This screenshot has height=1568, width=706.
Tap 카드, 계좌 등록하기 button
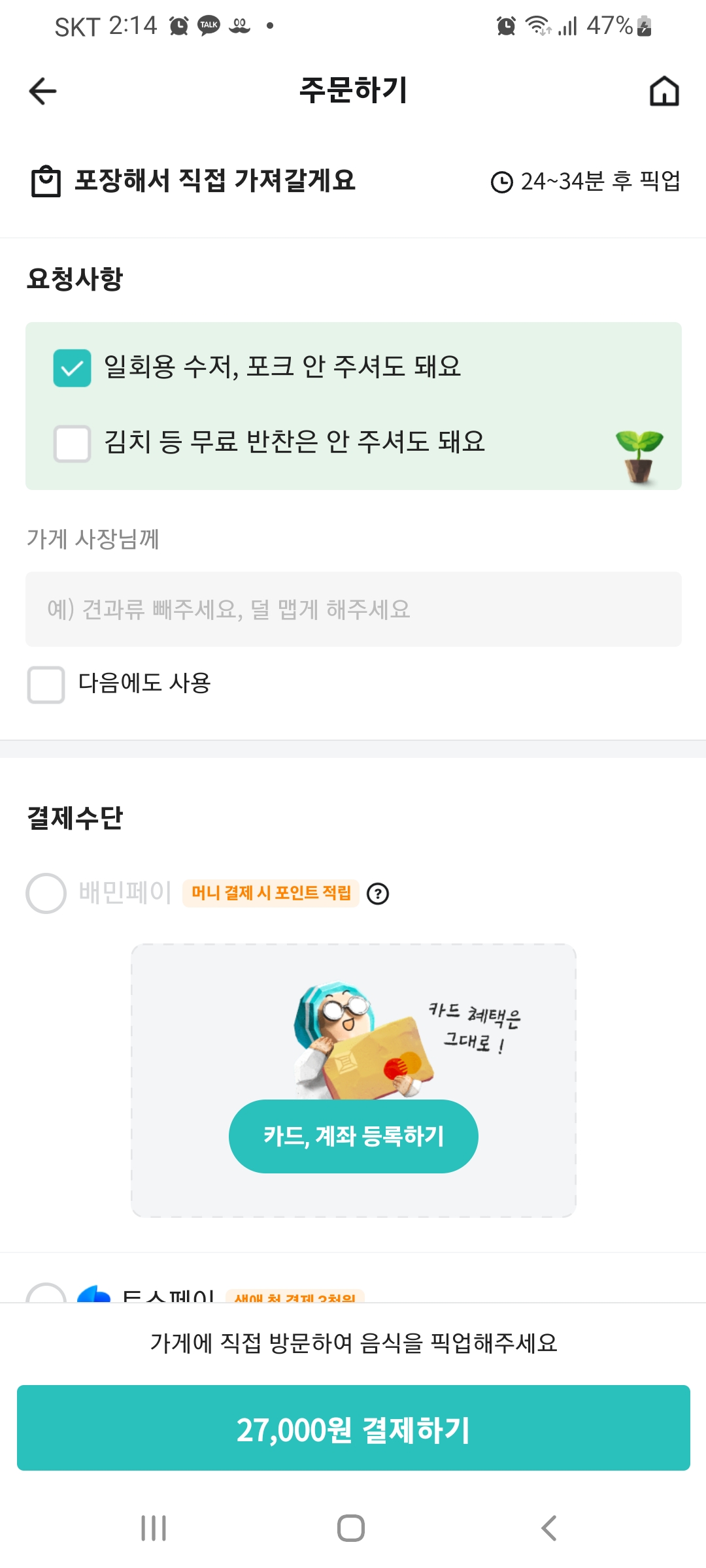(x=353, y=1136)
